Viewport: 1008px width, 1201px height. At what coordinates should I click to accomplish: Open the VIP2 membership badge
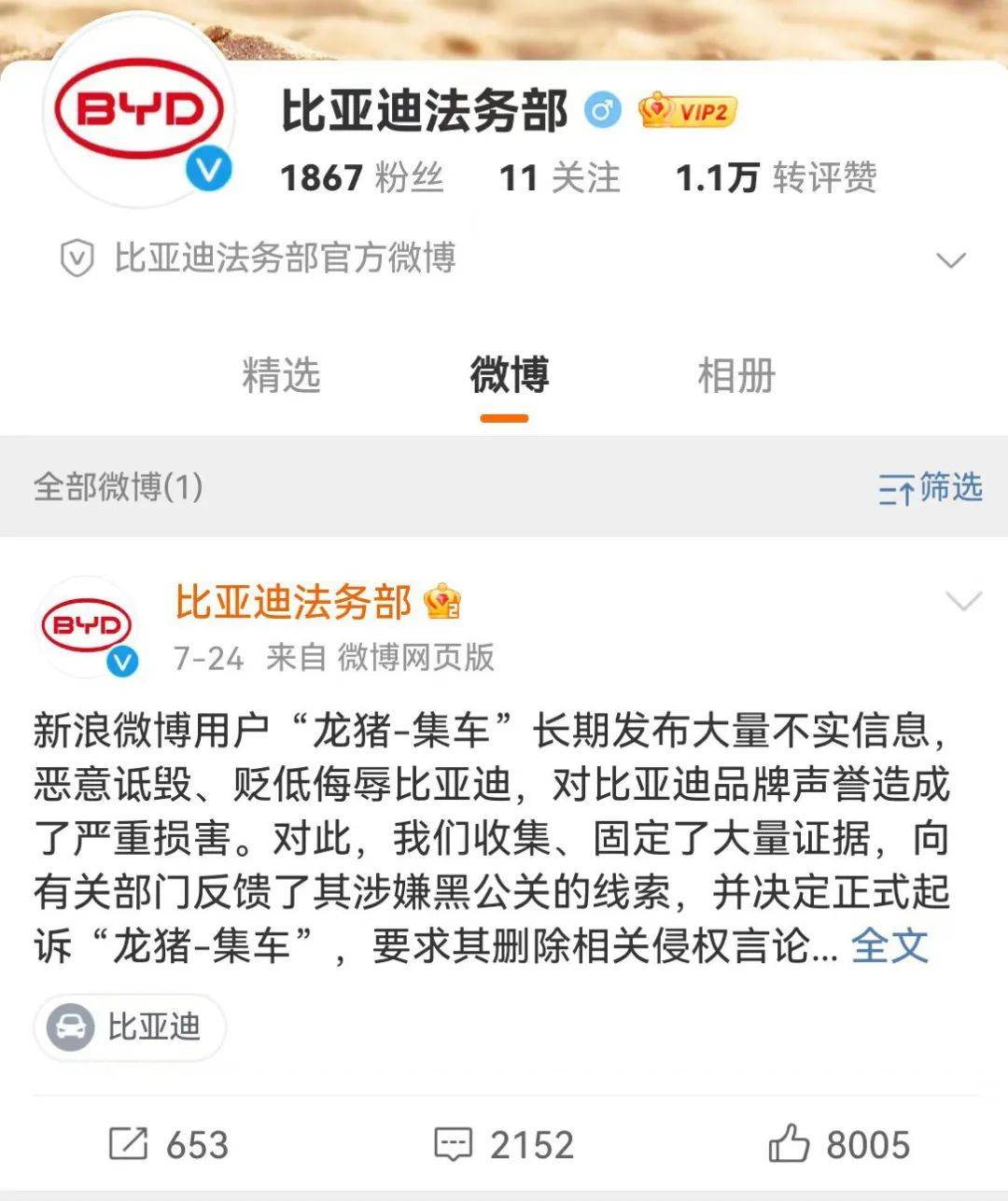[x=688, y=112]
